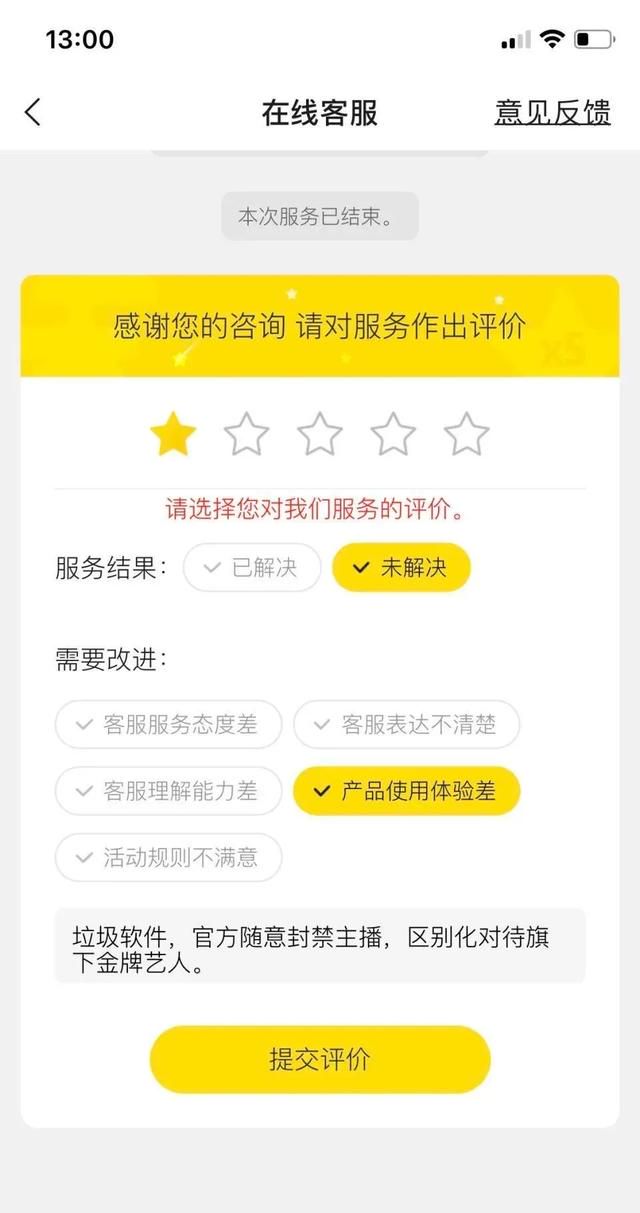Rate the service two stars
The height and width of the screenshot is (1213, 640).
[246, 435]
